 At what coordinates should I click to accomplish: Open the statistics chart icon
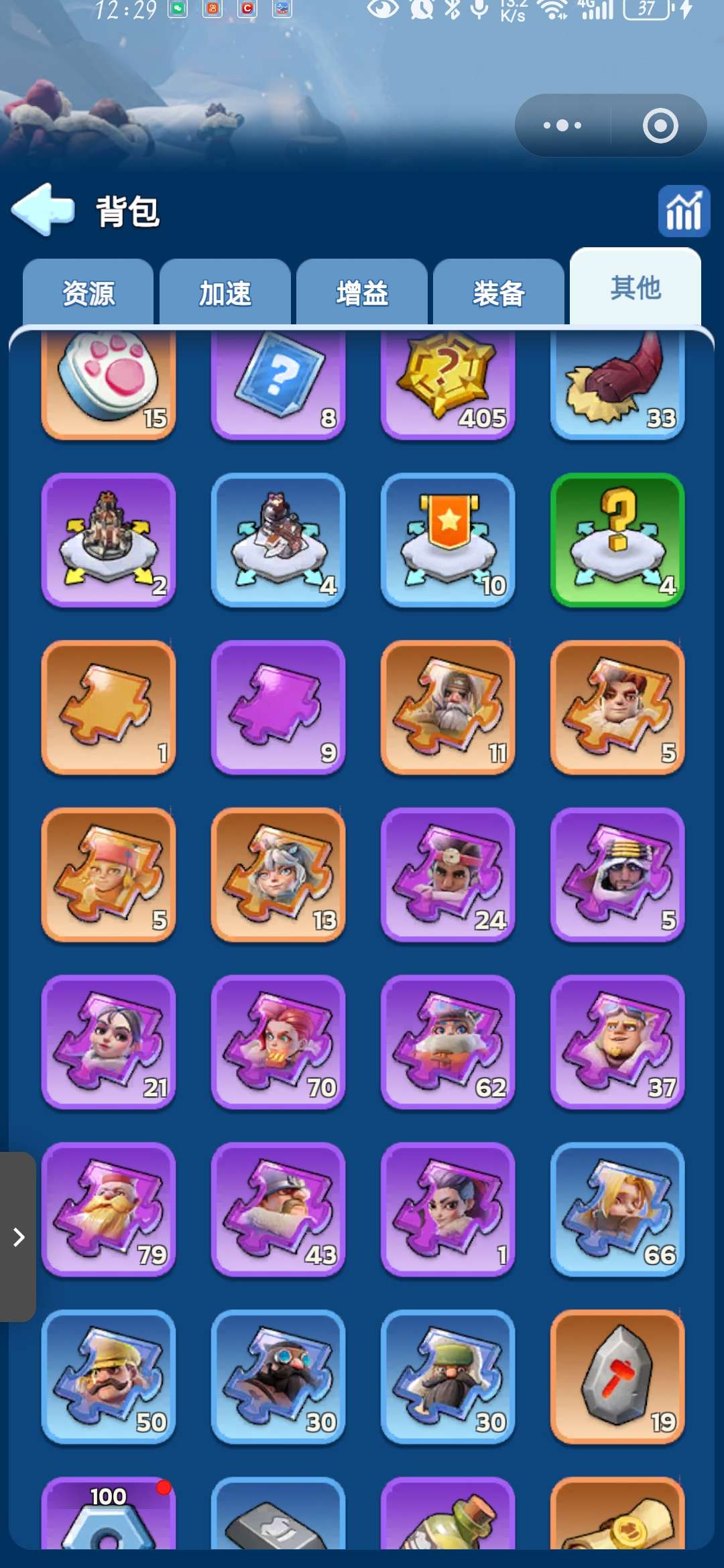point(683,211)
